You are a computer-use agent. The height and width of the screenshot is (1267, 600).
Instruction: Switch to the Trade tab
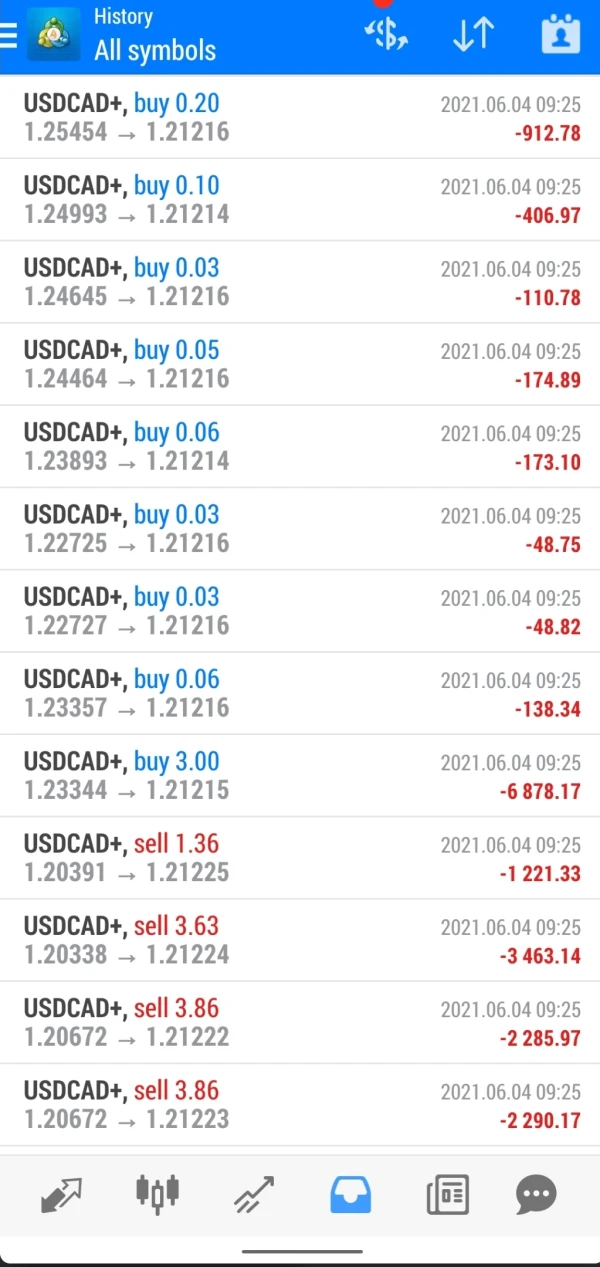[x=254, y=1194]
